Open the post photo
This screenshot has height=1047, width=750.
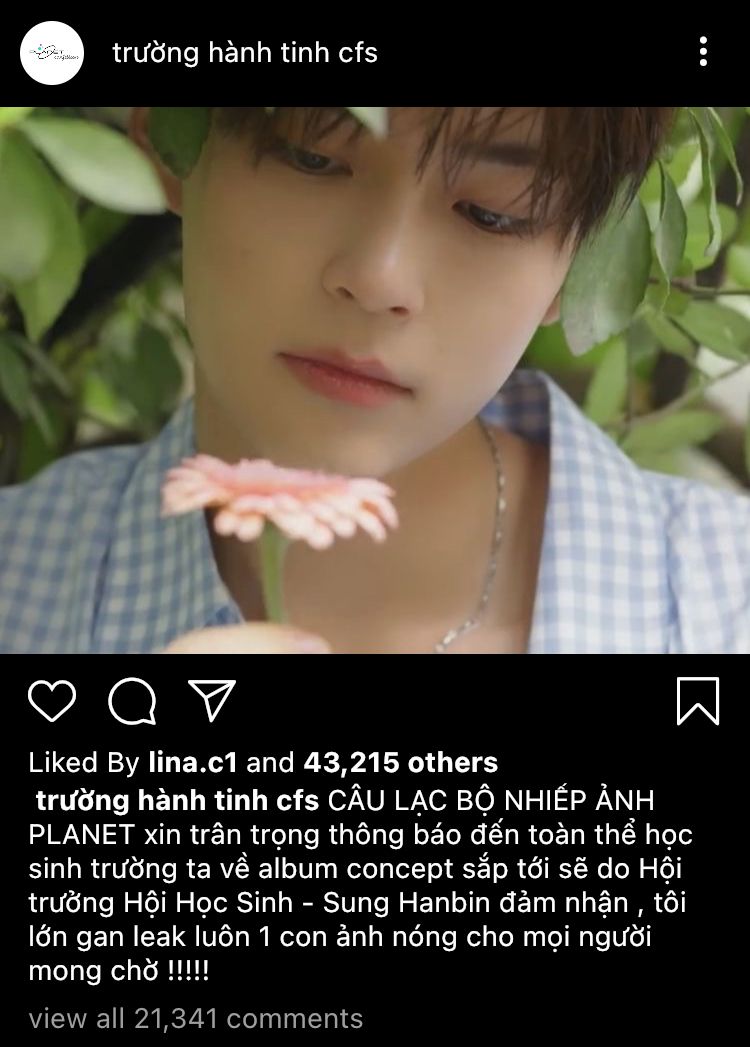point(375,380)
